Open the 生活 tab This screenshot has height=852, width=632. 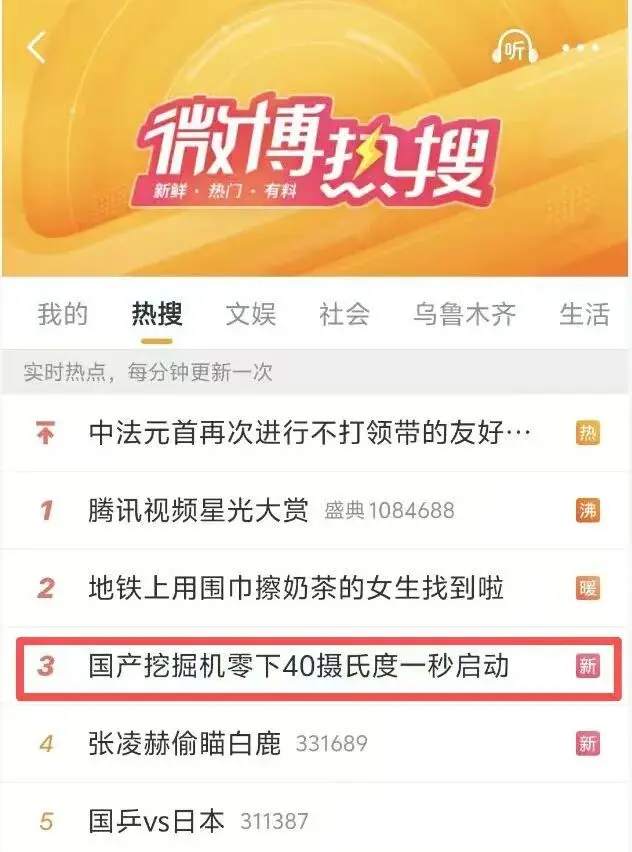coord(584,314)
